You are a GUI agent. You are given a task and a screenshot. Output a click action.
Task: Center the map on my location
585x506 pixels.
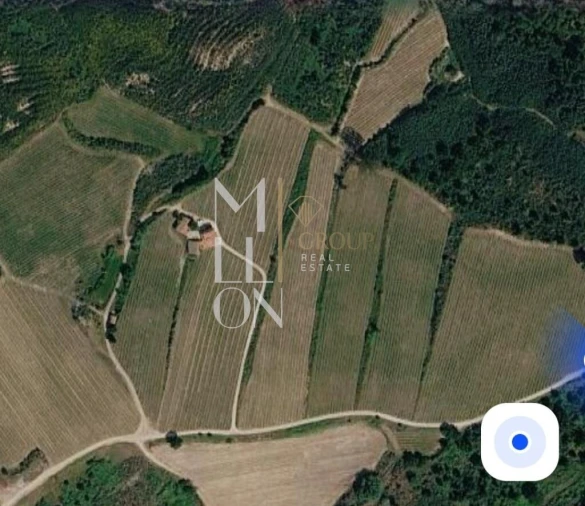(x=520, y=442)
